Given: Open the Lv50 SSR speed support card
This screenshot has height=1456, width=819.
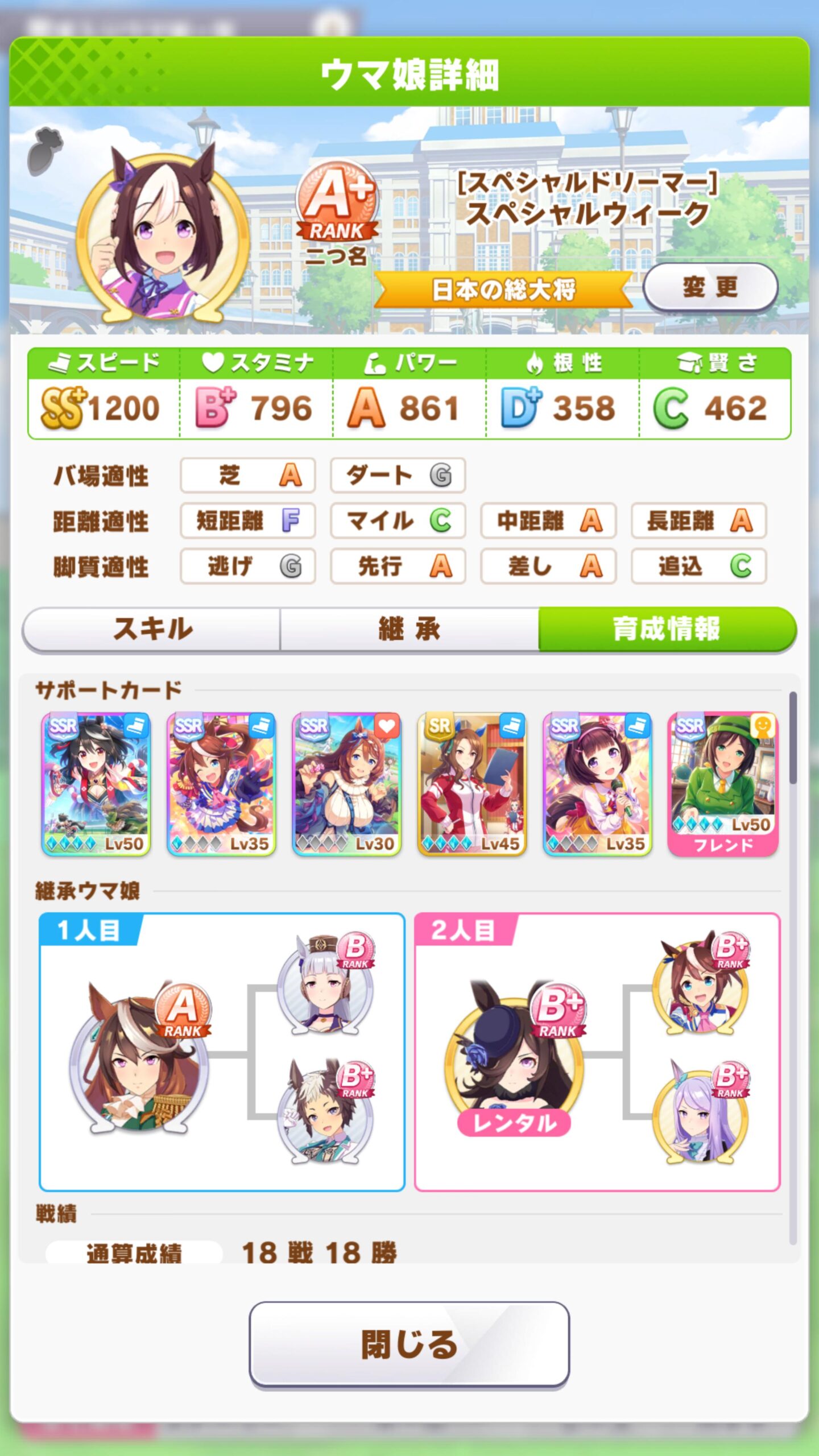Looking at the screenshot, I should [96, 784].
